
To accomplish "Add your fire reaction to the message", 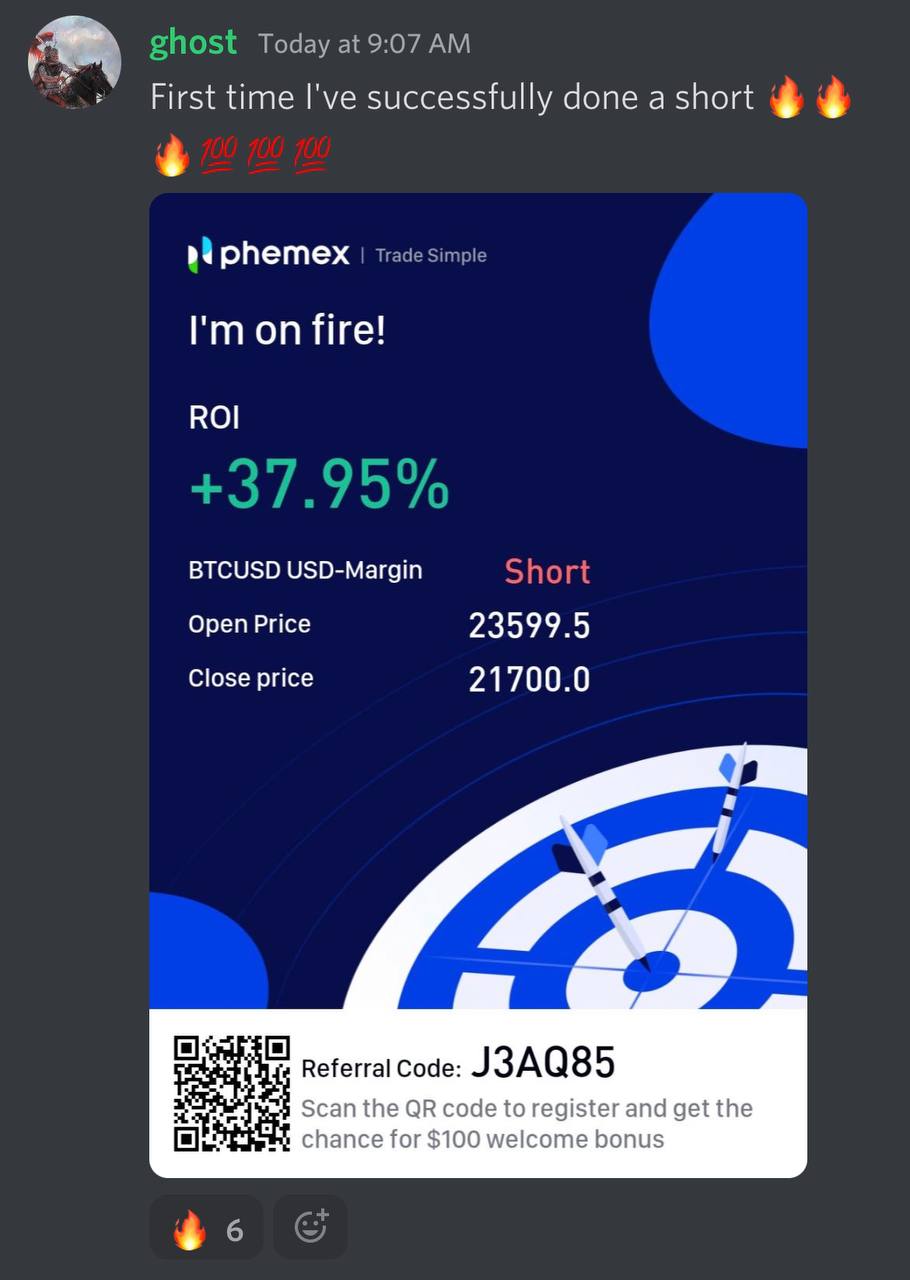I will pyautogui.click(x=206, y=1227).
